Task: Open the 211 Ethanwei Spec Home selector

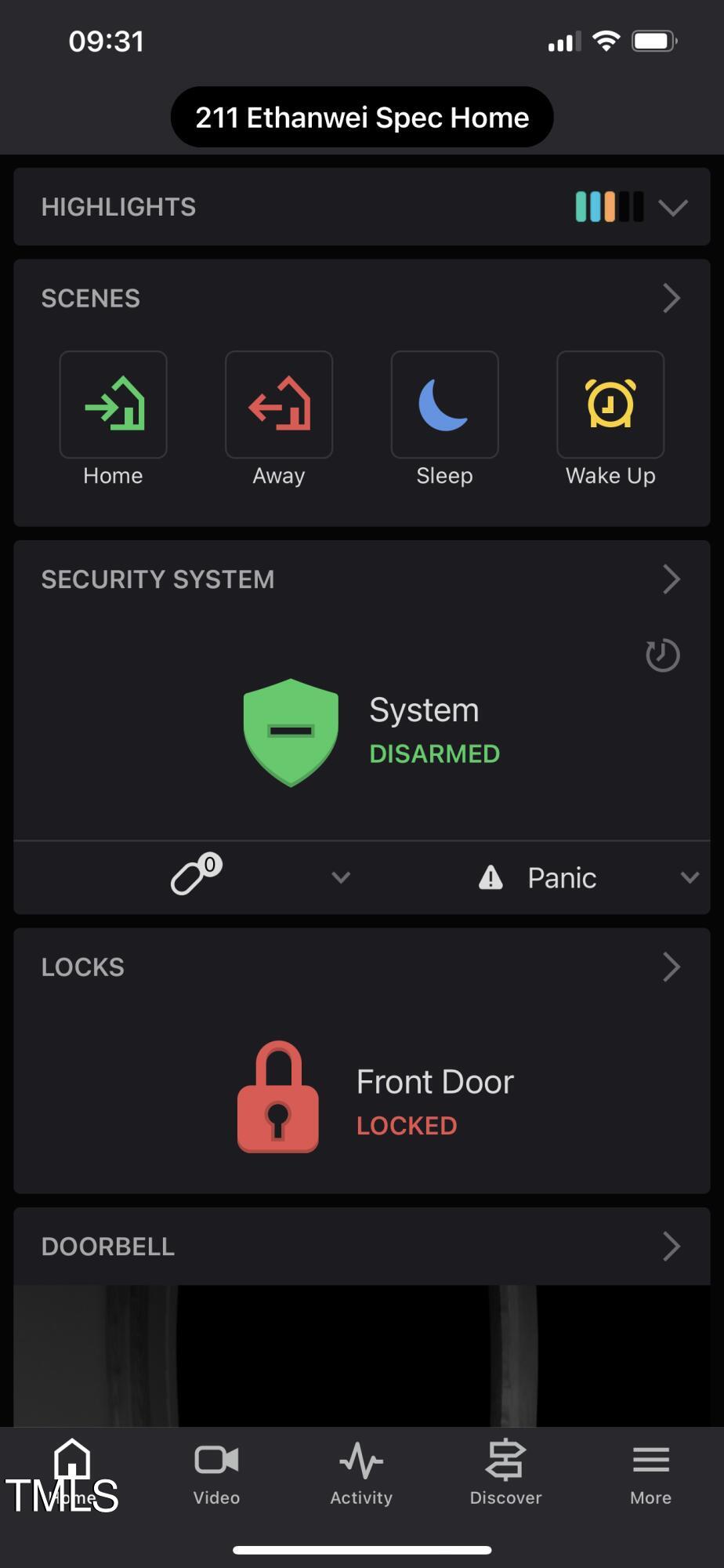Action: click(361, 118)
